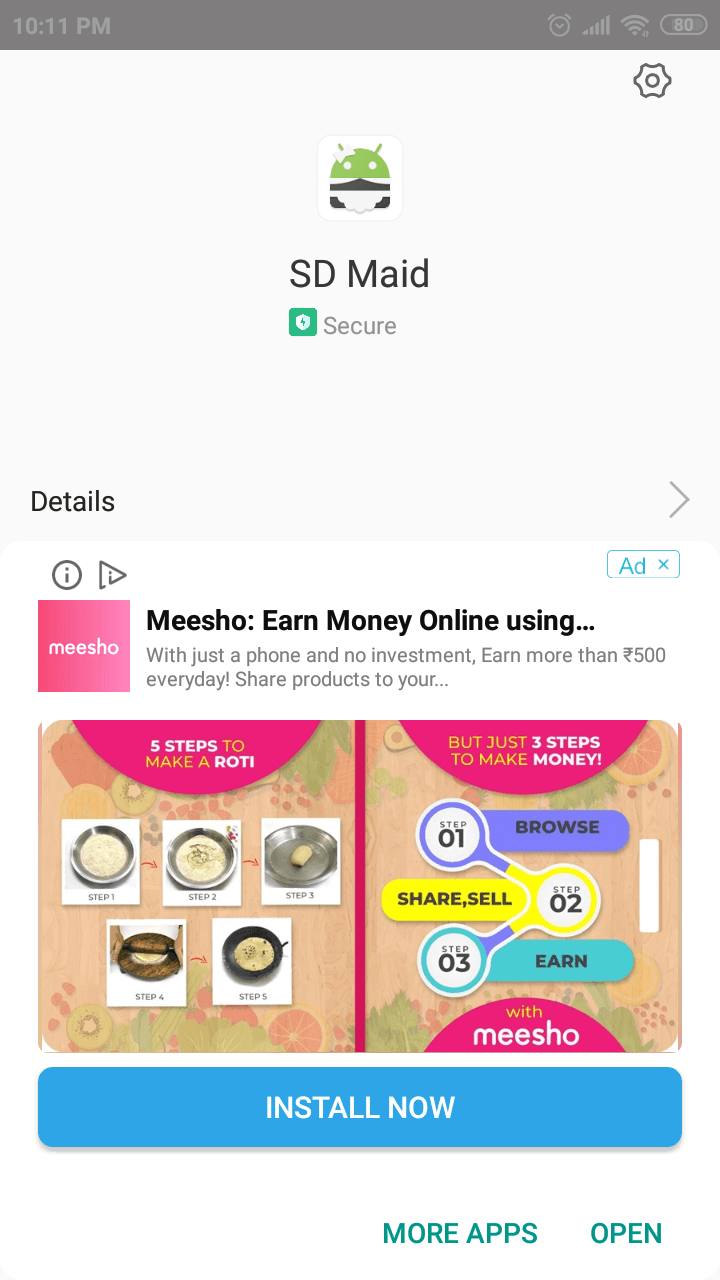Open the Details row
The image size is (720, 1280).
(360, 501)
